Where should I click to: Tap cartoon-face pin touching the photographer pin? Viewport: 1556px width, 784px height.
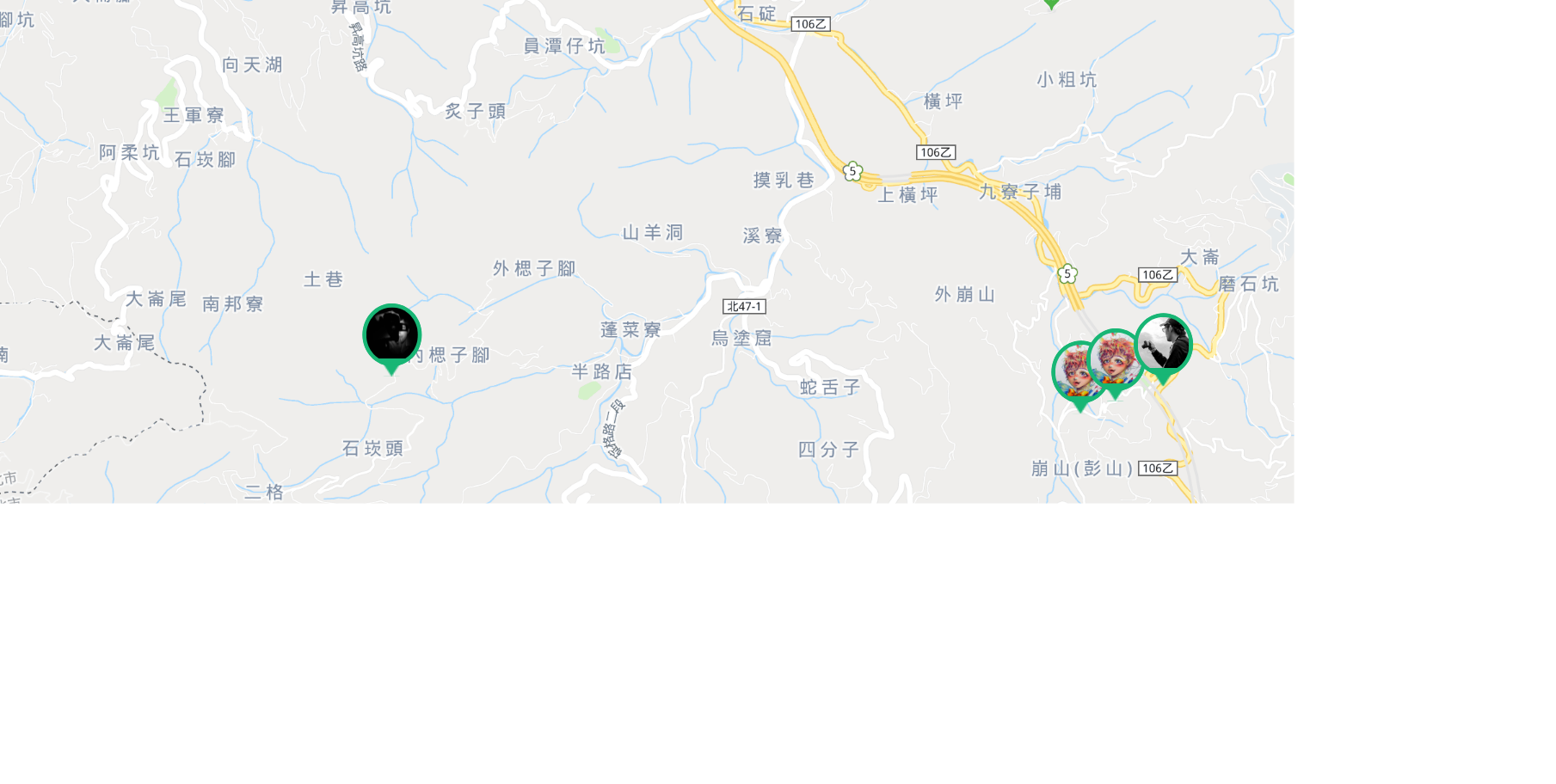tap(1116, 359)
